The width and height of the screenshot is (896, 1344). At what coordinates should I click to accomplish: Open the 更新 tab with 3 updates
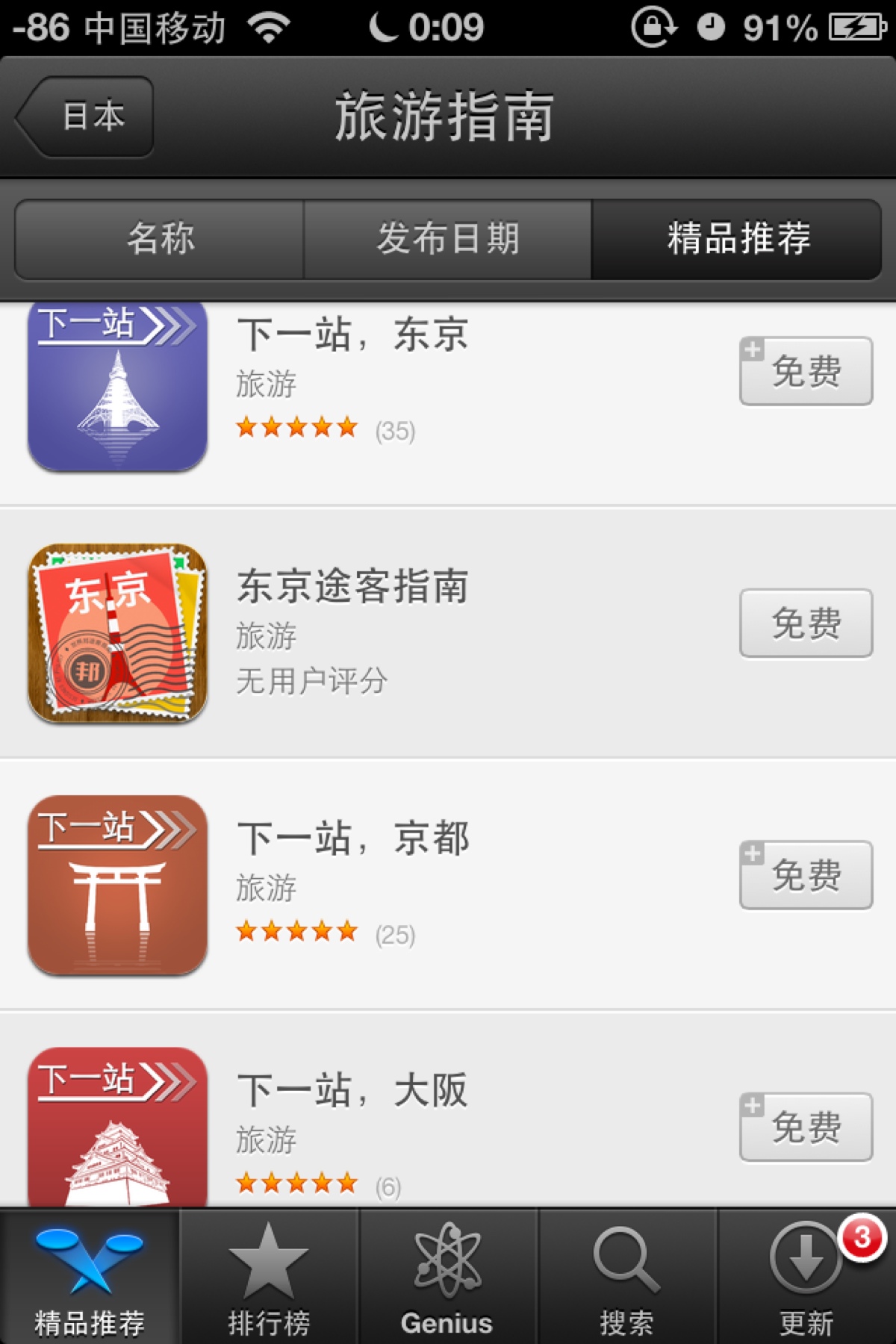click(806, 1277)
